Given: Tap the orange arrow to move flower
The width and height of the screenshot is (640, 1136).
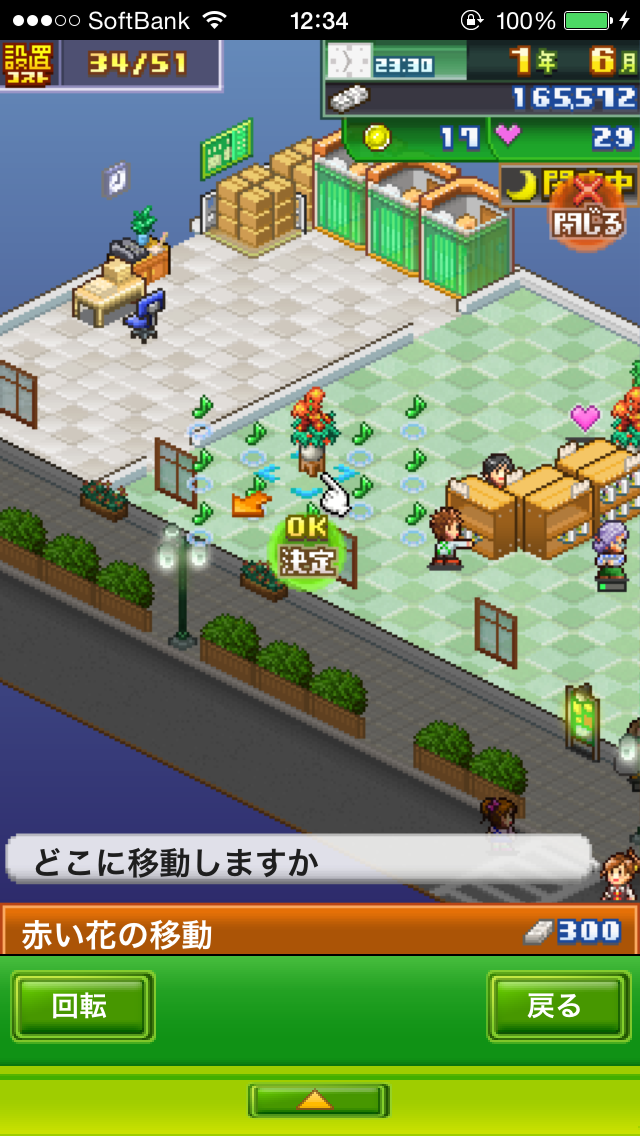Looking at the screenshot, I should point(250,503).
